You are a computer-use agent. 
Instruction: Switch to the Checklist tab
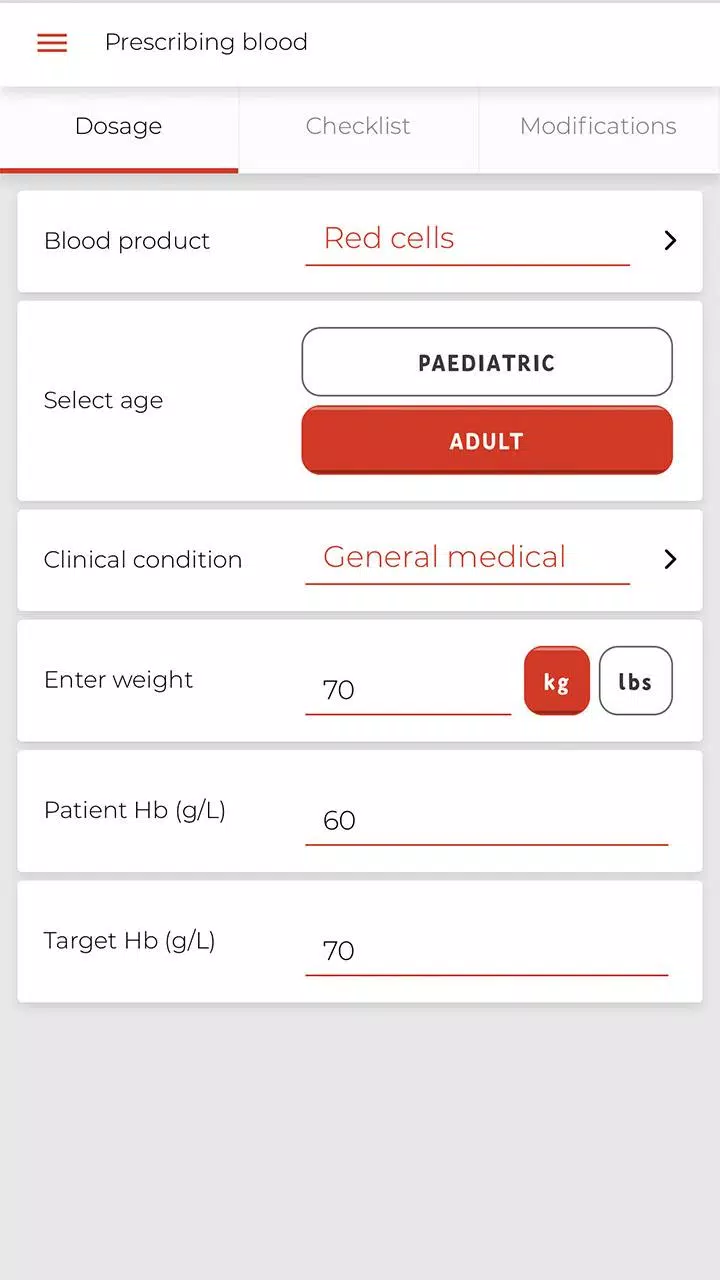358,127
